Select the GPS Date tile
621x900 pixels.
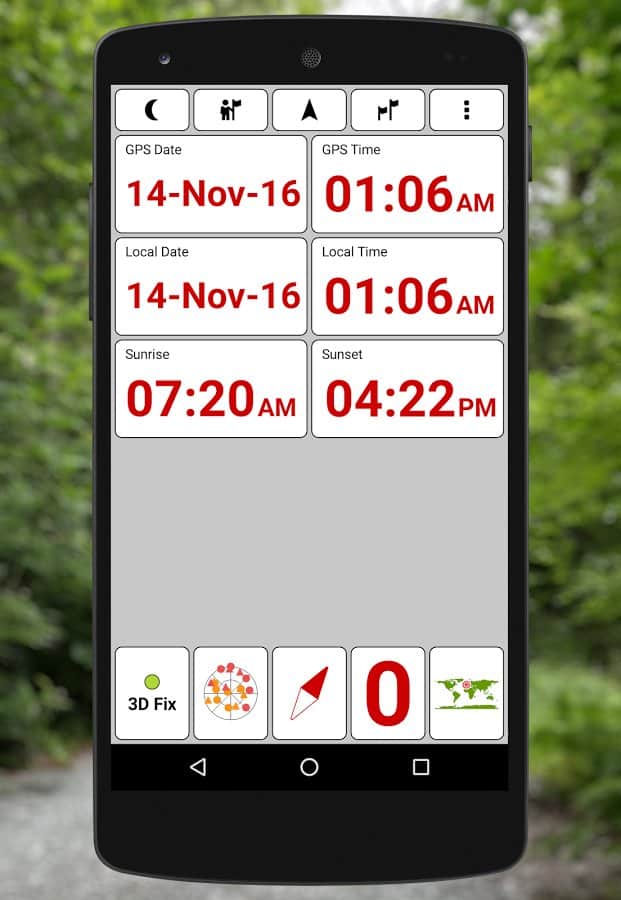(x=211, y=184)
